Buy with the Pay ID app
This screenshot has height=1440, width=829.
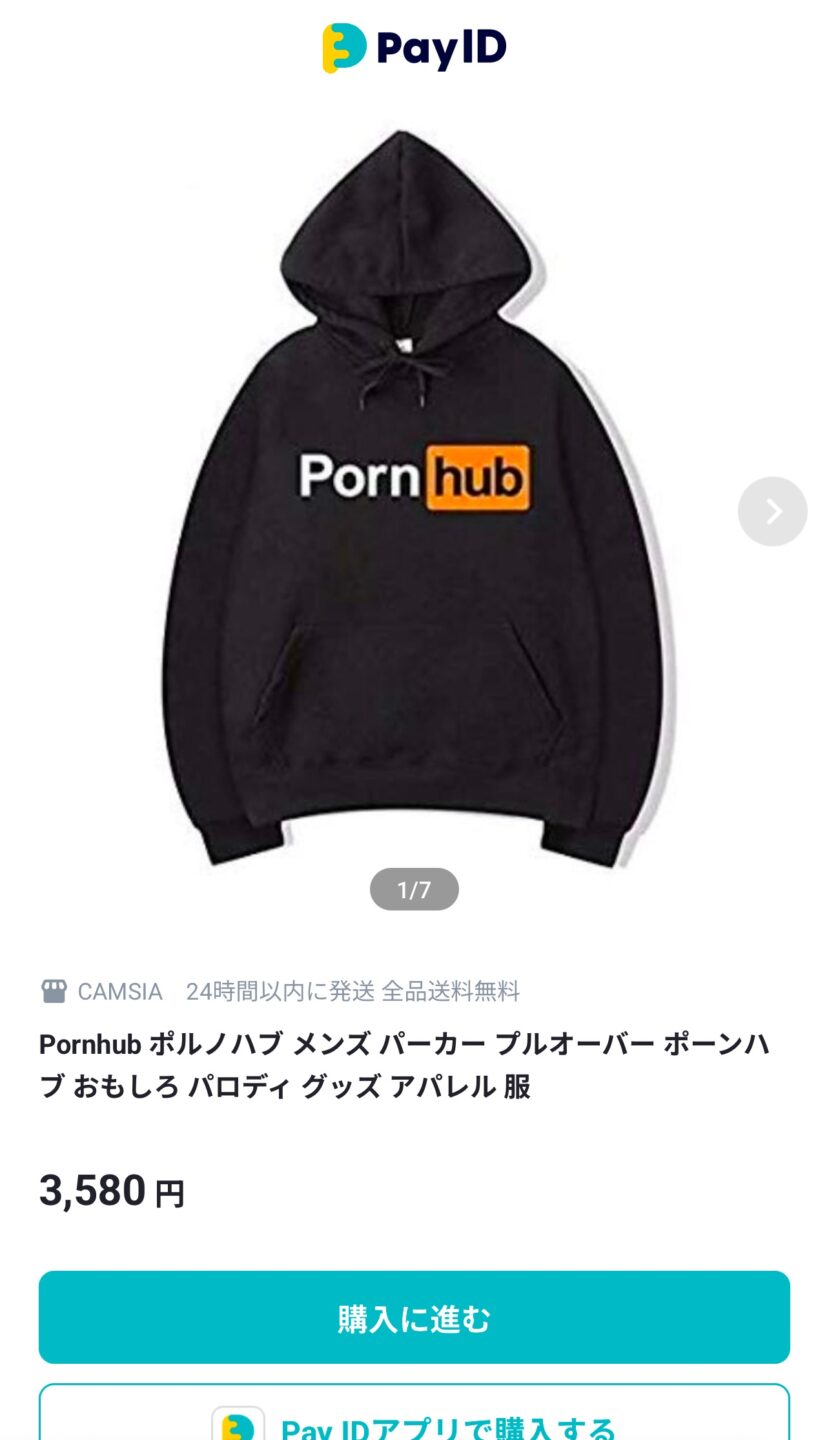pyautogui.click(x=414, y=1420)
